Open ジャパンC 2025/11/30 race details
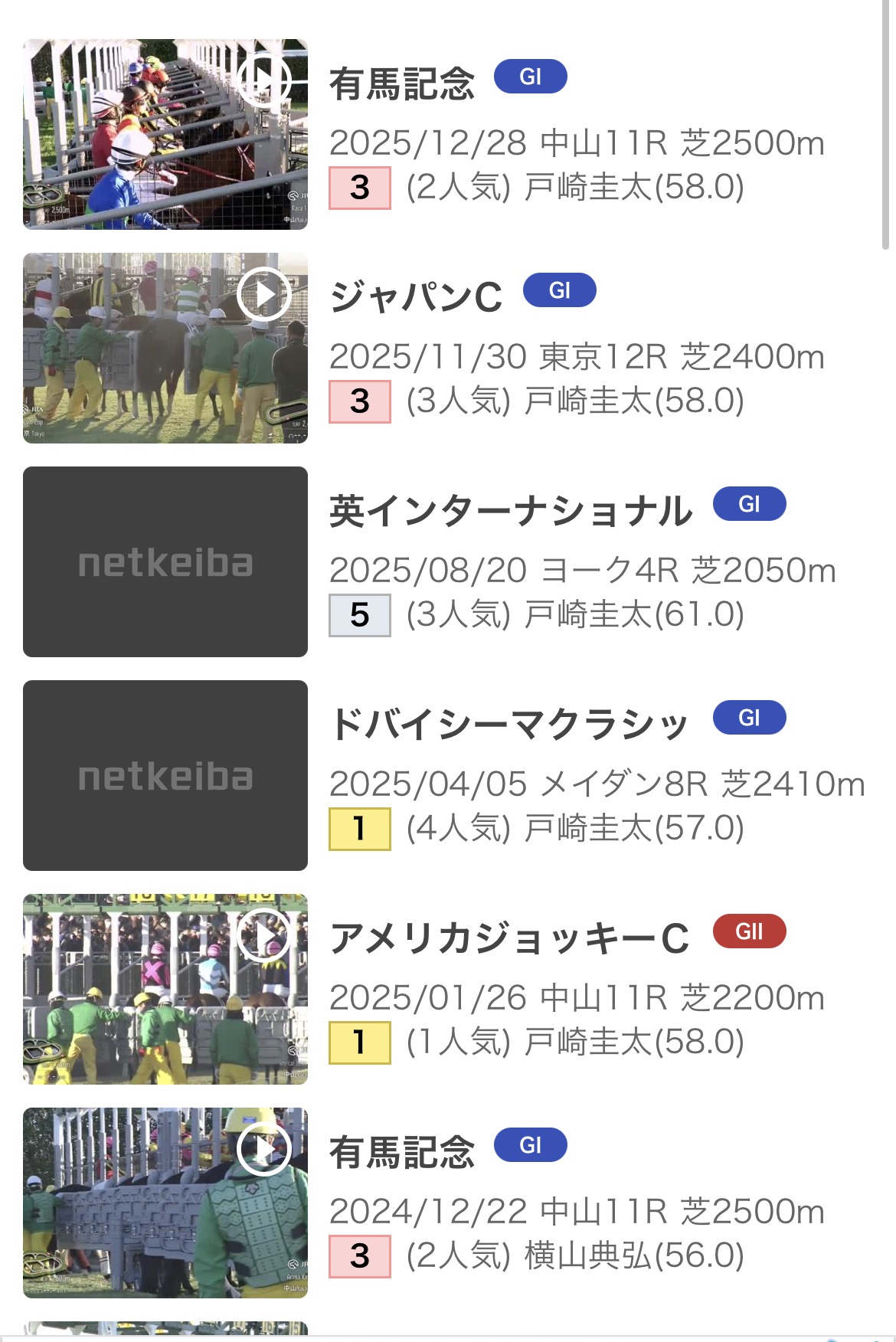This screenshot has height=1342, width=896. pos(416,298)
